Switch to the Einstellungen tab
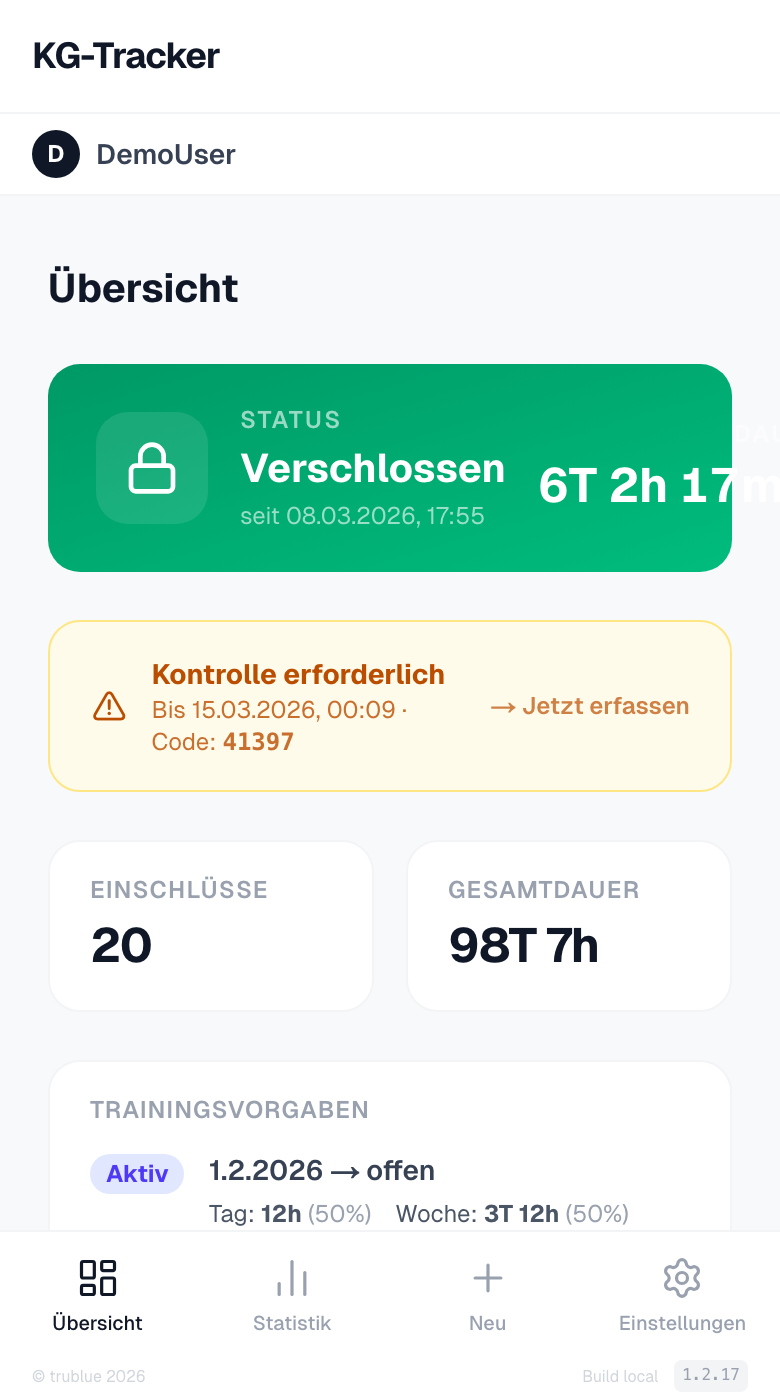Image resolution: width=780 pixels, height=1400 pixels. coord(682,1296)
